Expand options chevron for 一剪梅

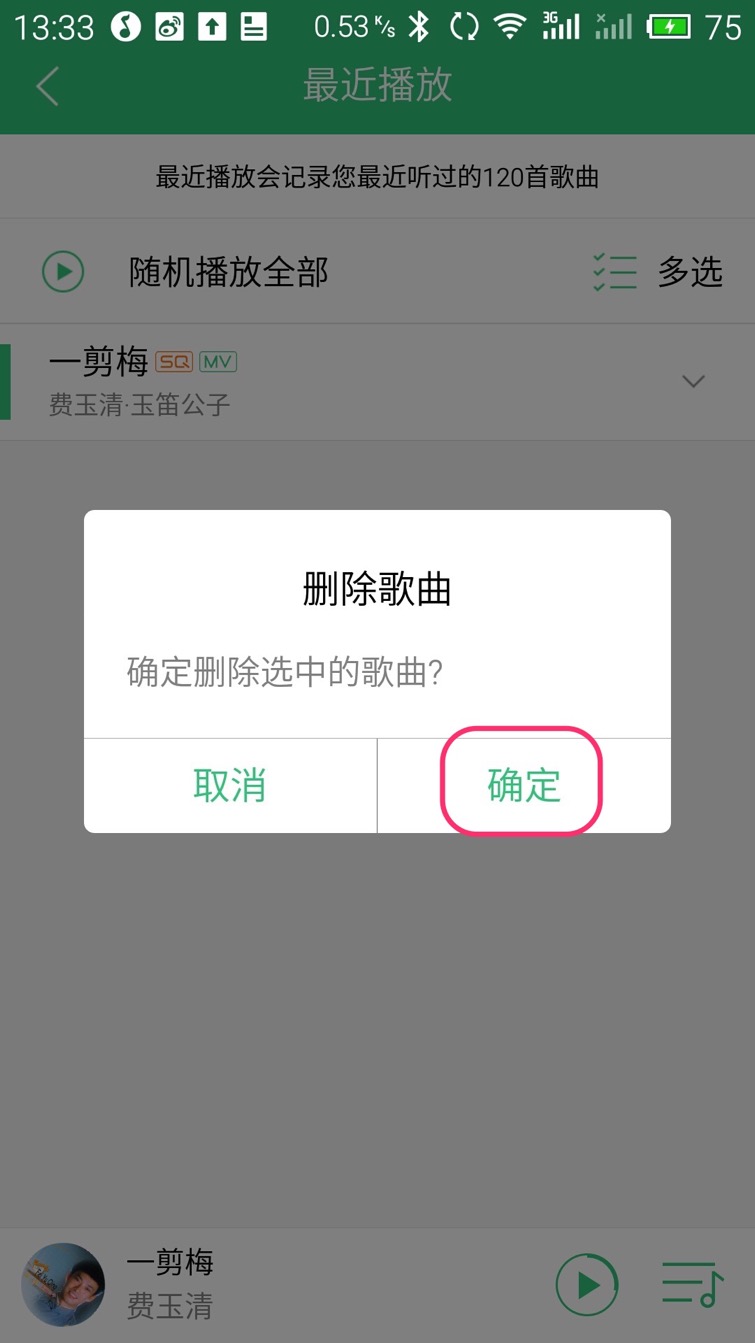tap(693, 381)
